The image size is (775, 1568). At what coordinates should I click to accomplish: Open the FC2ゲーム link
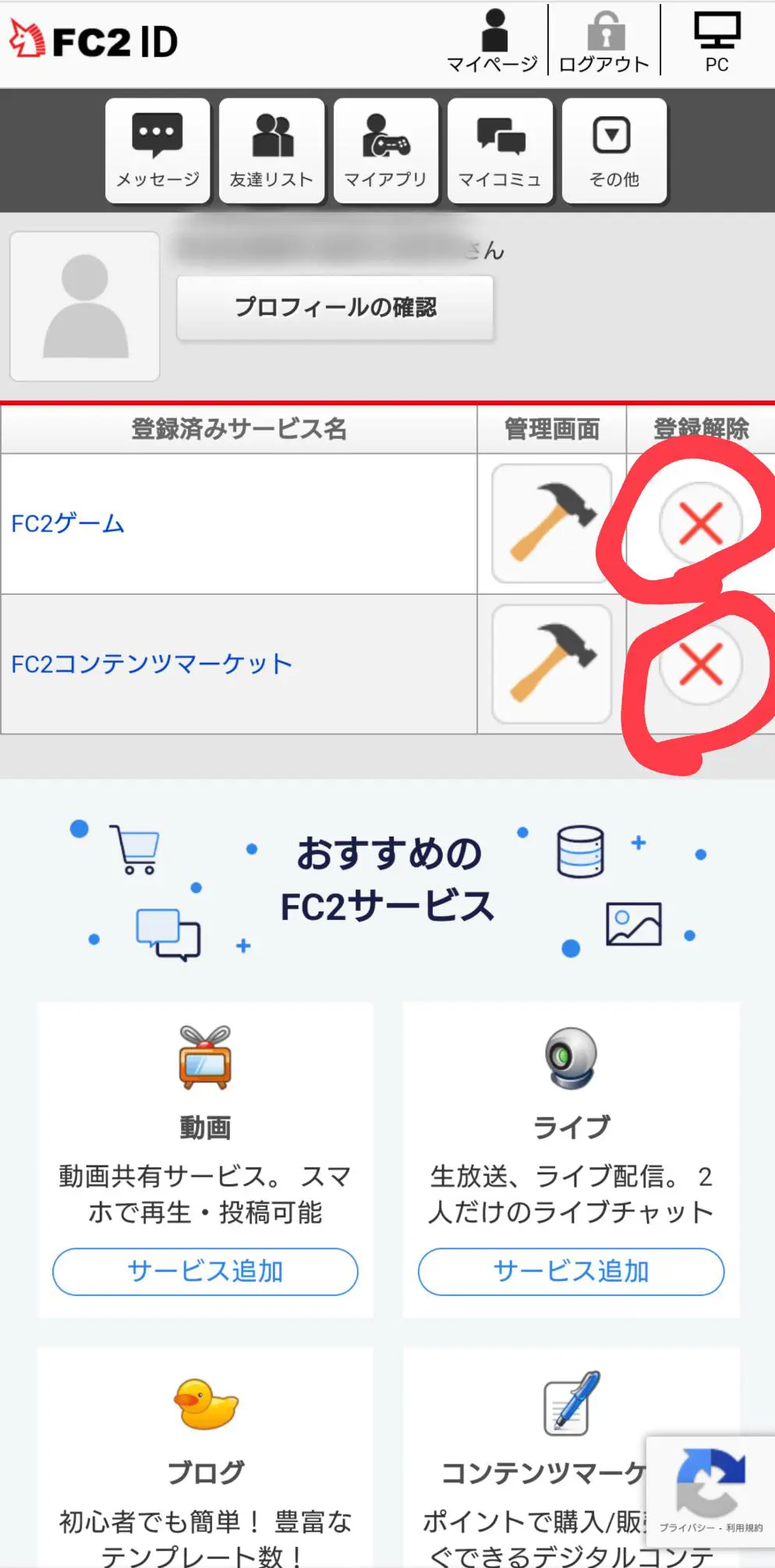[x=68, y=524]
